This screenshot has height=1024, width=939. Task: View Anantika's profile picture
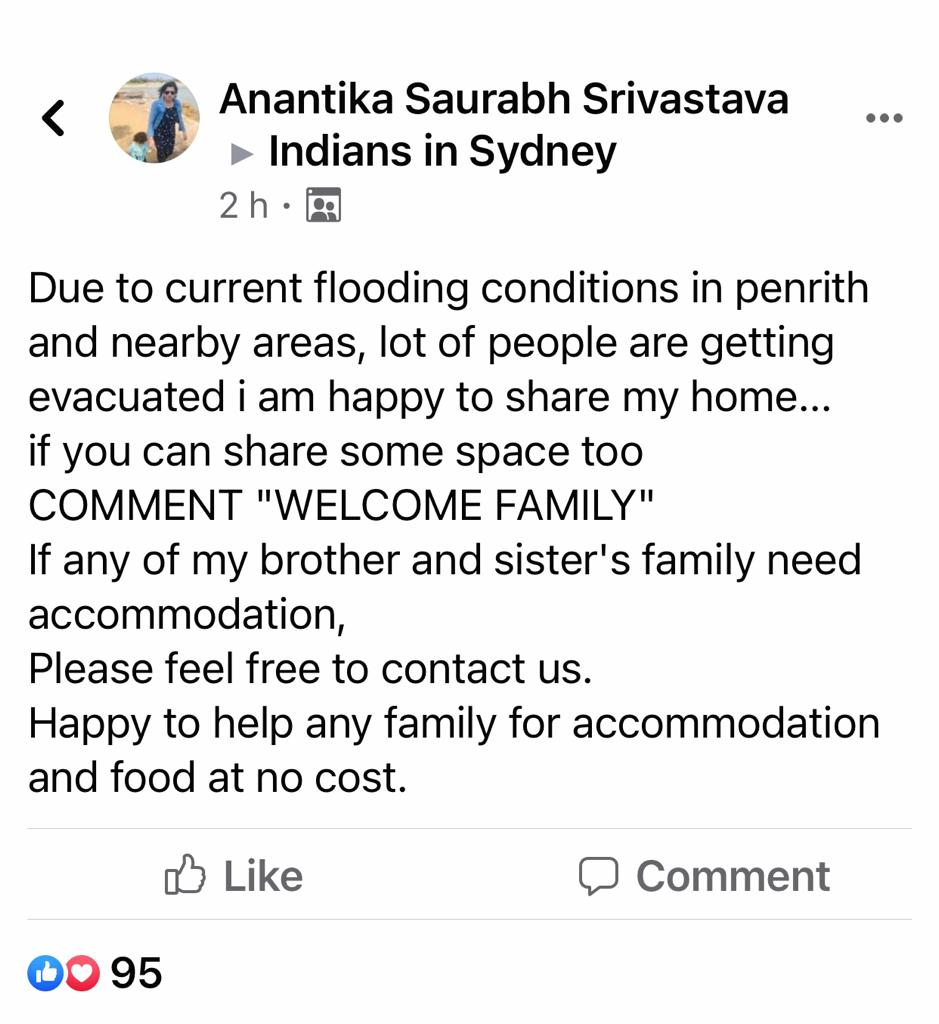pos(154,118)
